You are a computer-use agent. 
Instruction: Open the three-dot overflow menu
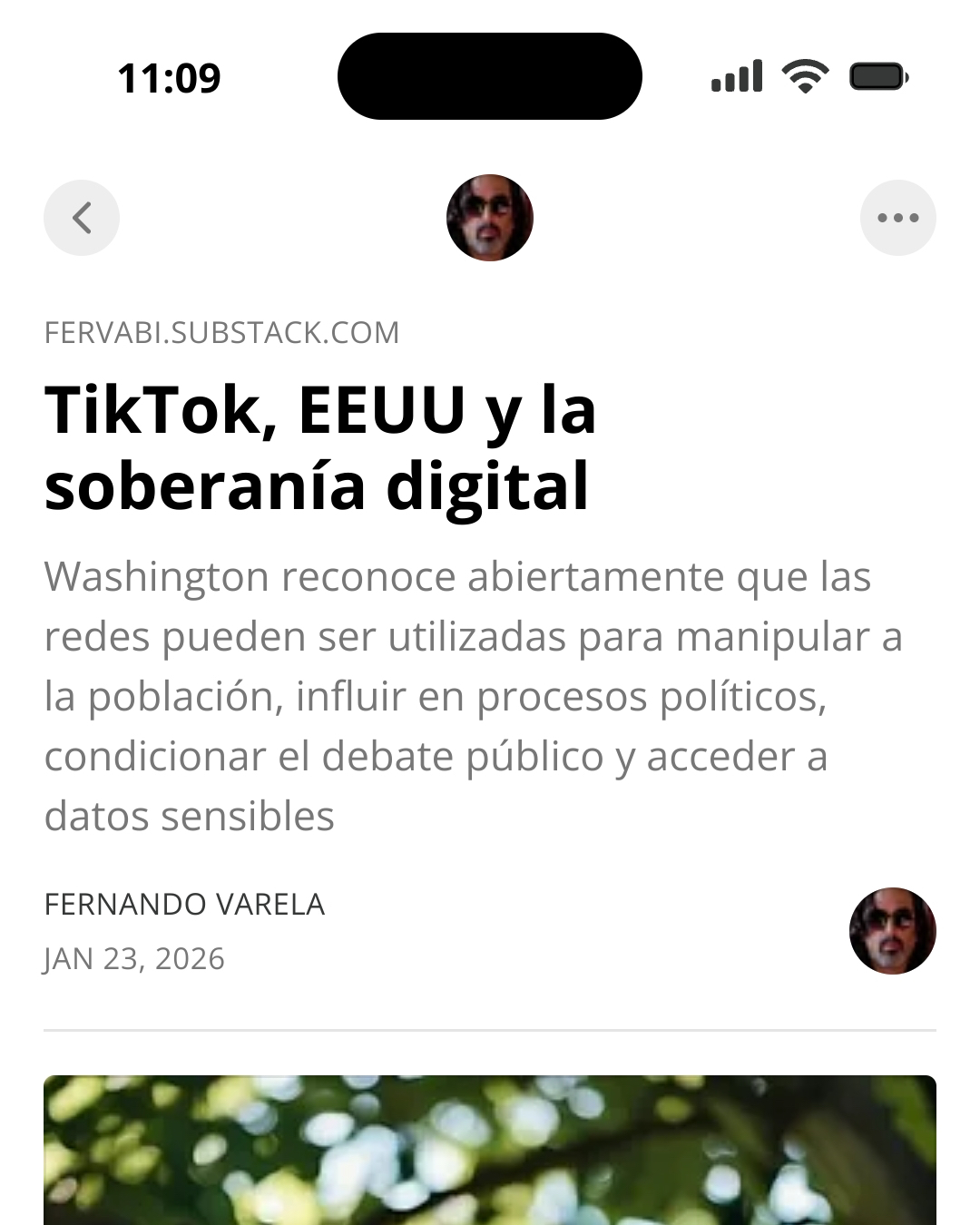click(897, 218)
